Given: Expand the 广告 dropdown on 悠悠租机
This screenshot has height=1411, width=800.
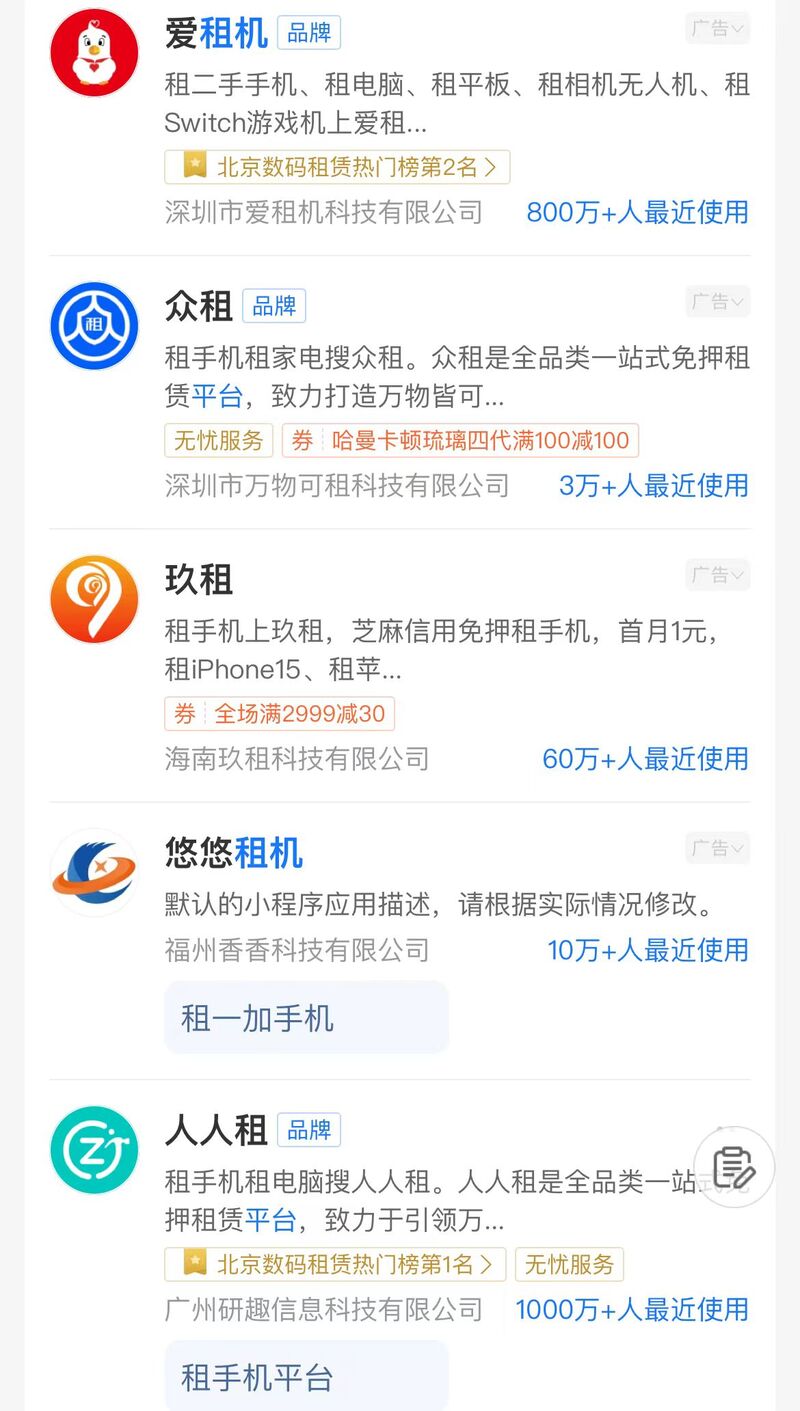Looking at the screenshot, I should [x=717, y=849].
